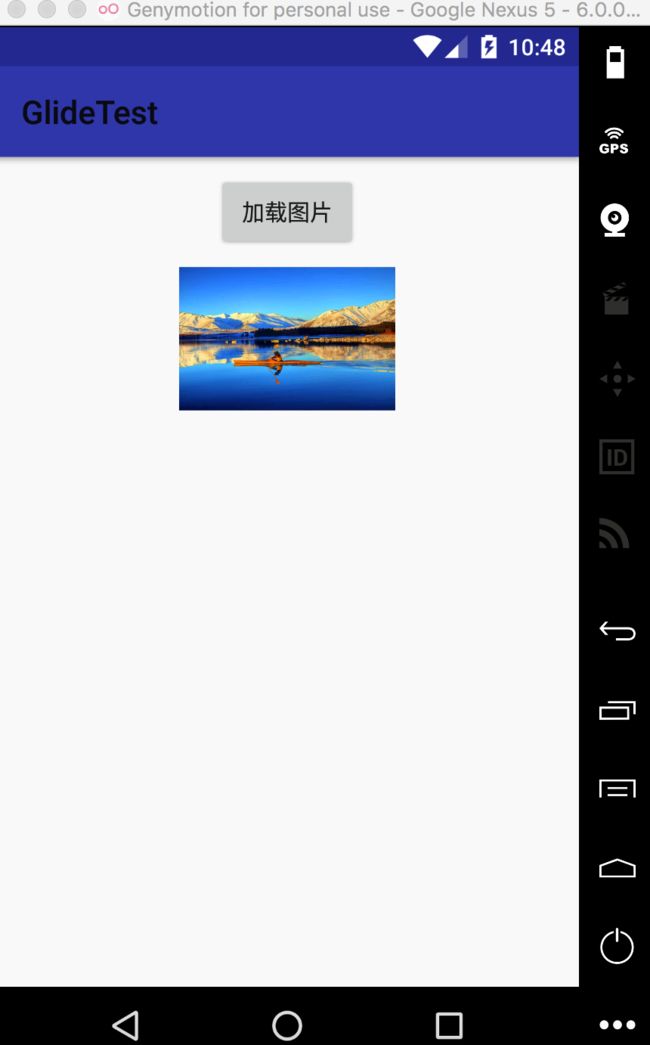The height and width of the screenshot is (1045, 650).
Task: Open the Genymotion three-dot more options
Action: coord(617,1024)
